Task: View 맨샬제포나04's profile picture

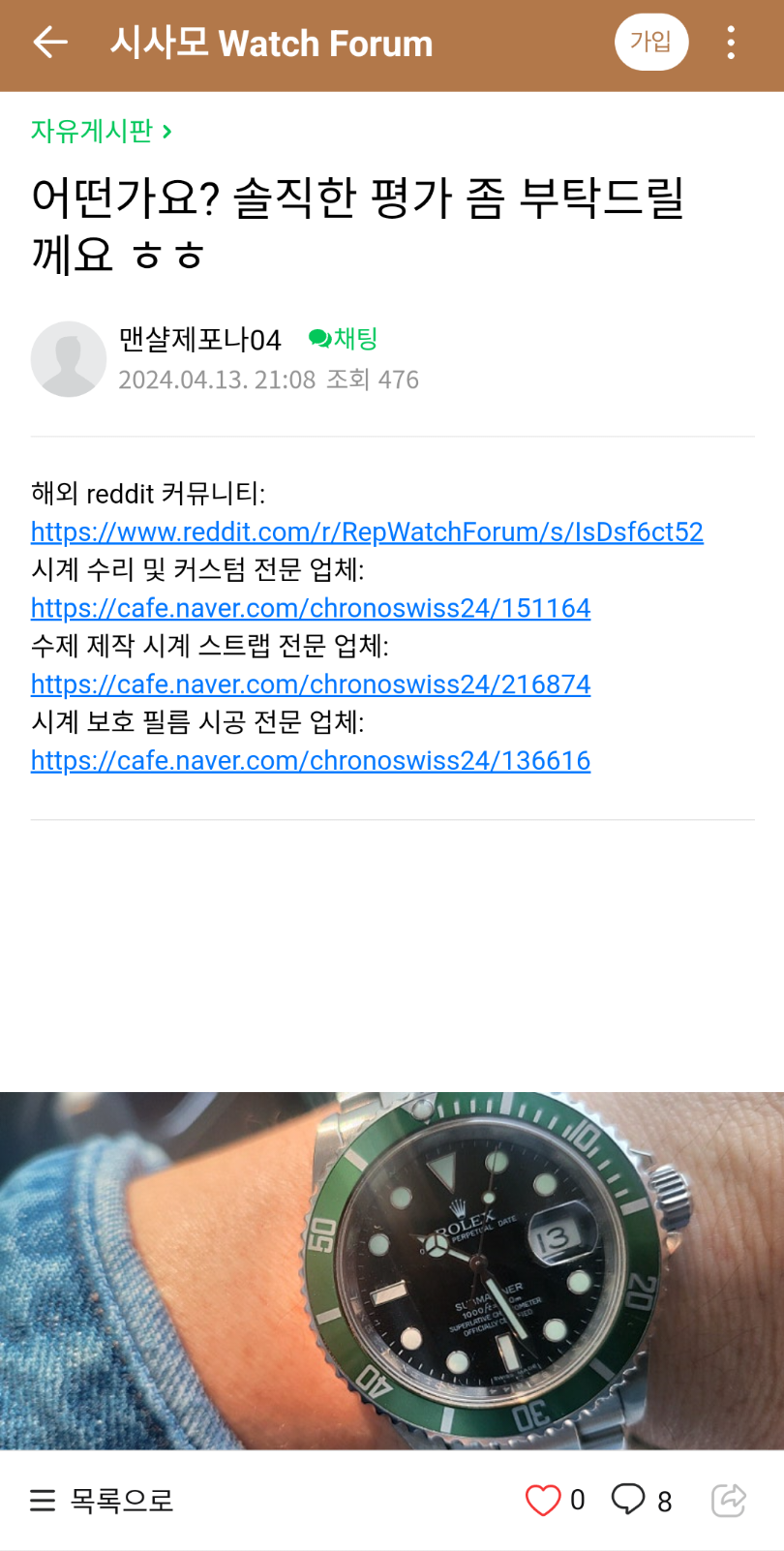Action: (x=69, y=359)
